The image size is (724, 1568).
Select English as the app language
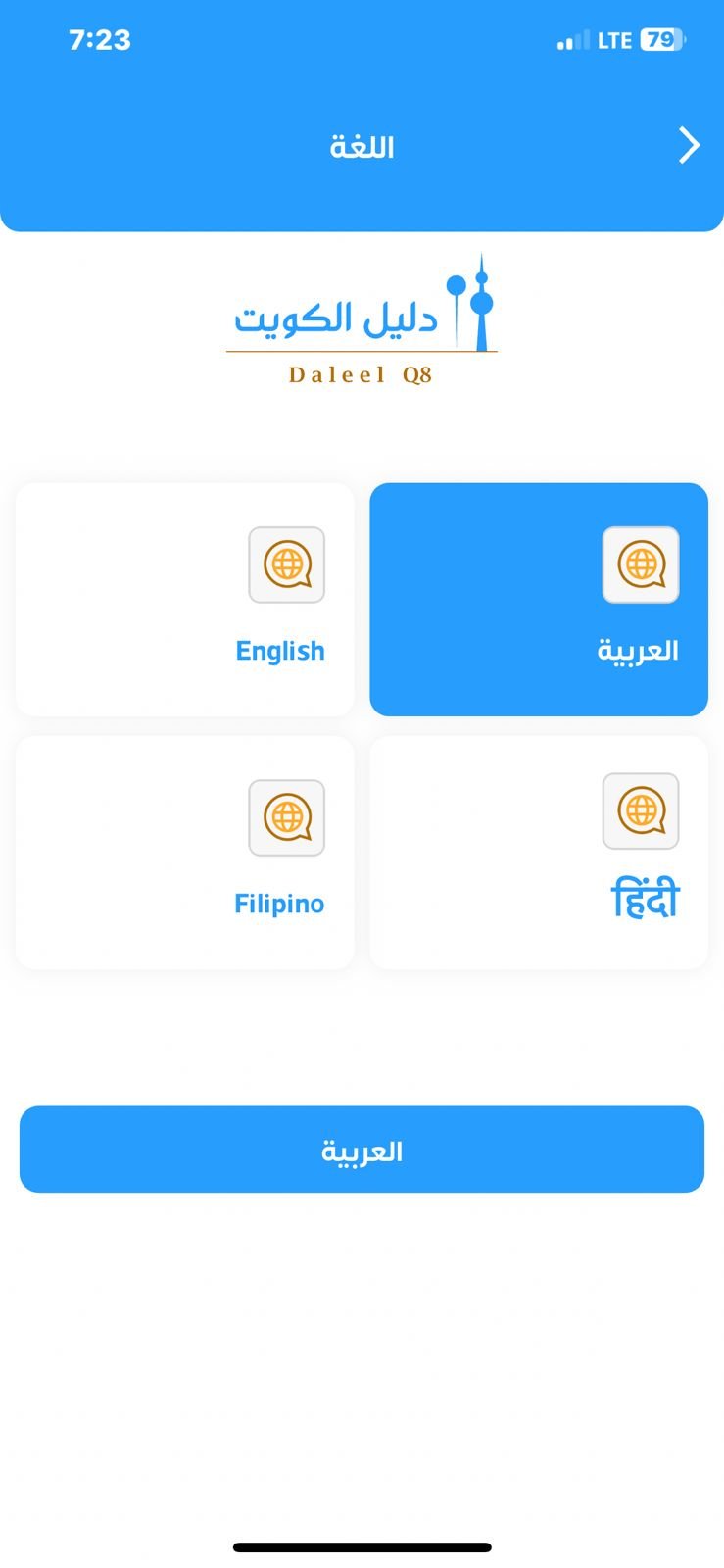click(x=185, y=599)
